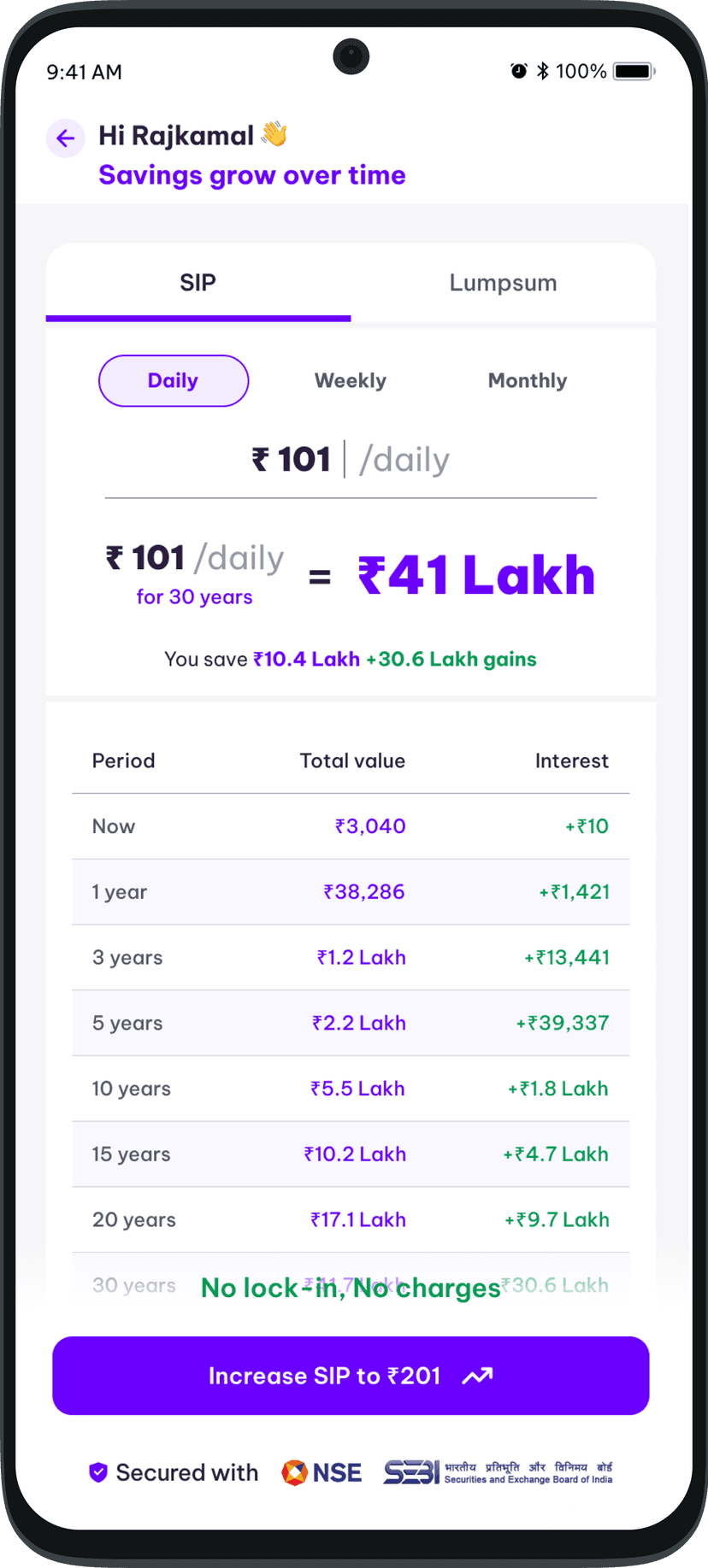Click the back arrow to go back
The height and width of the screenshot is (1568, 708).
pyautogui.click(x=66, y=138)
